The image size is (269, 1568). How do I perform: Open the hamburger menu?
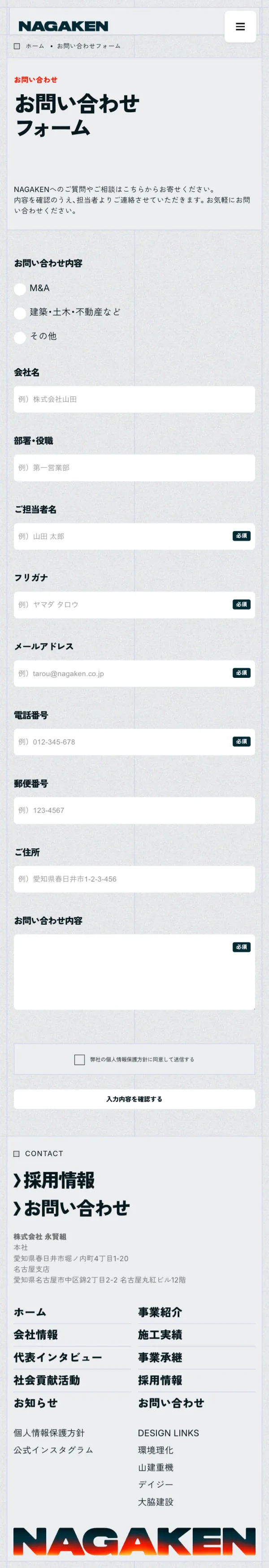pos(240,27)
